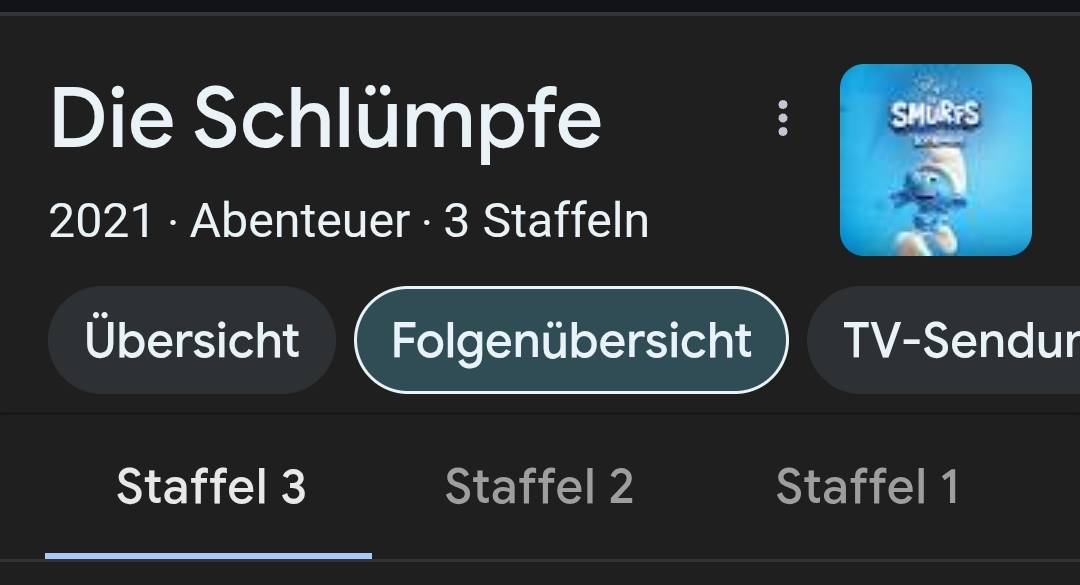Viewport: 1080px width, 585px height.
Task: Show Staffel 3 episodes
Action: [x=210, y=488]
